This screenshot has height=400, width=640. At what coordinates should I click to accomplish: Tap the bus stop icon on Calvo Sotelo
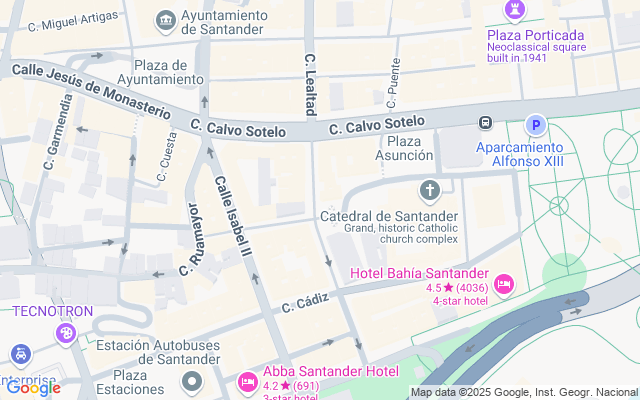[x=485, y=123]
